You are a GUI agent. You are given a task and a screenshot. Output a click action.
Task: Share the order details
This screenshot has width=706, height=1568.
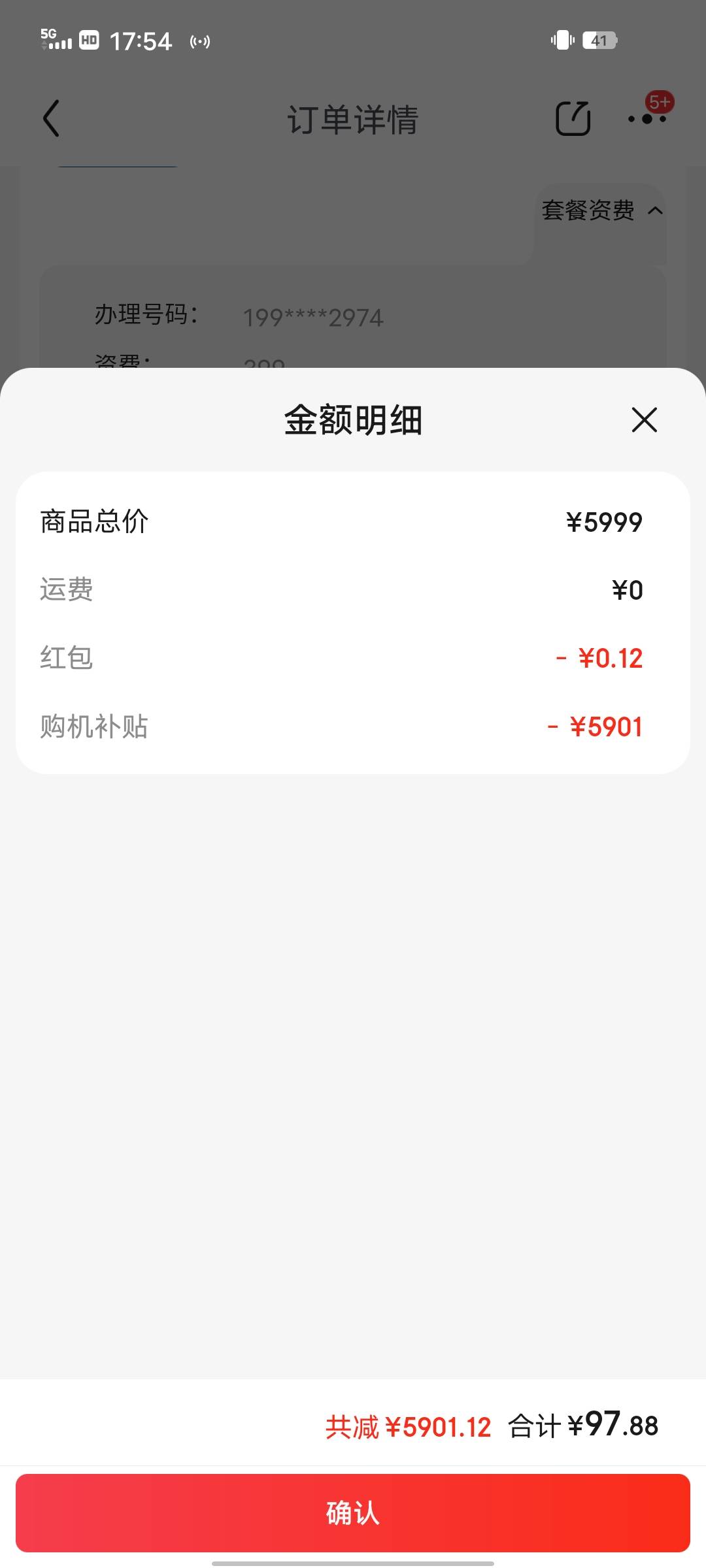coord(573,119)
